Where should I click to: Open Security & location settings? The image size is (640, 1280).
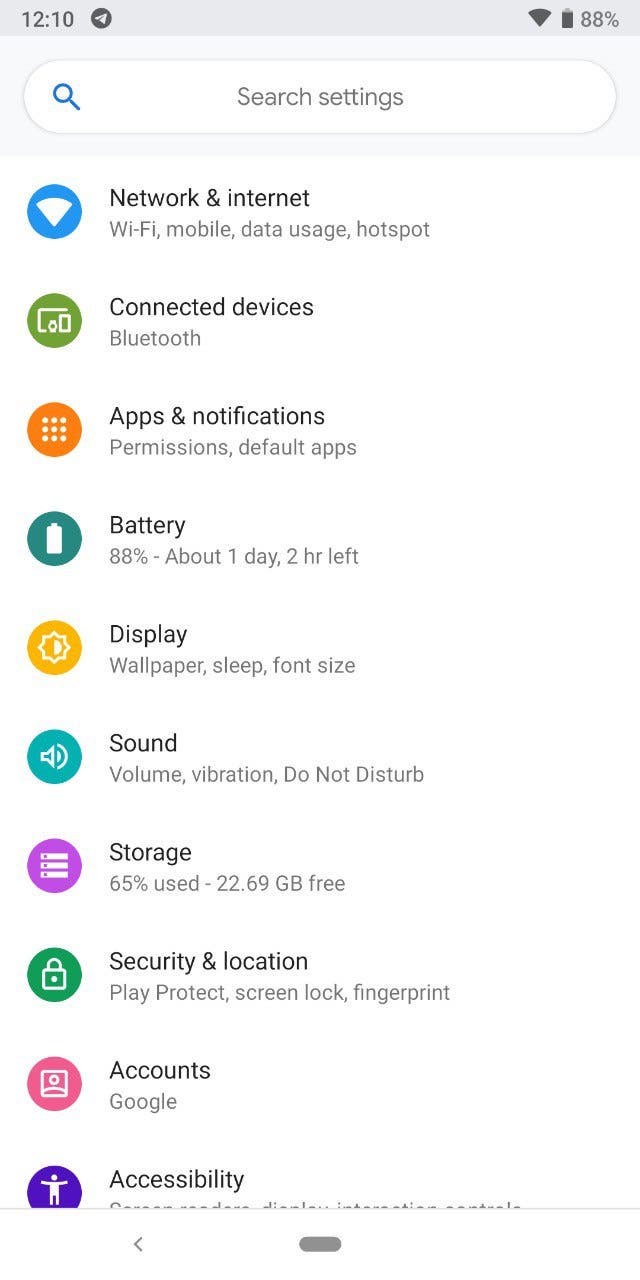(320, 975)
